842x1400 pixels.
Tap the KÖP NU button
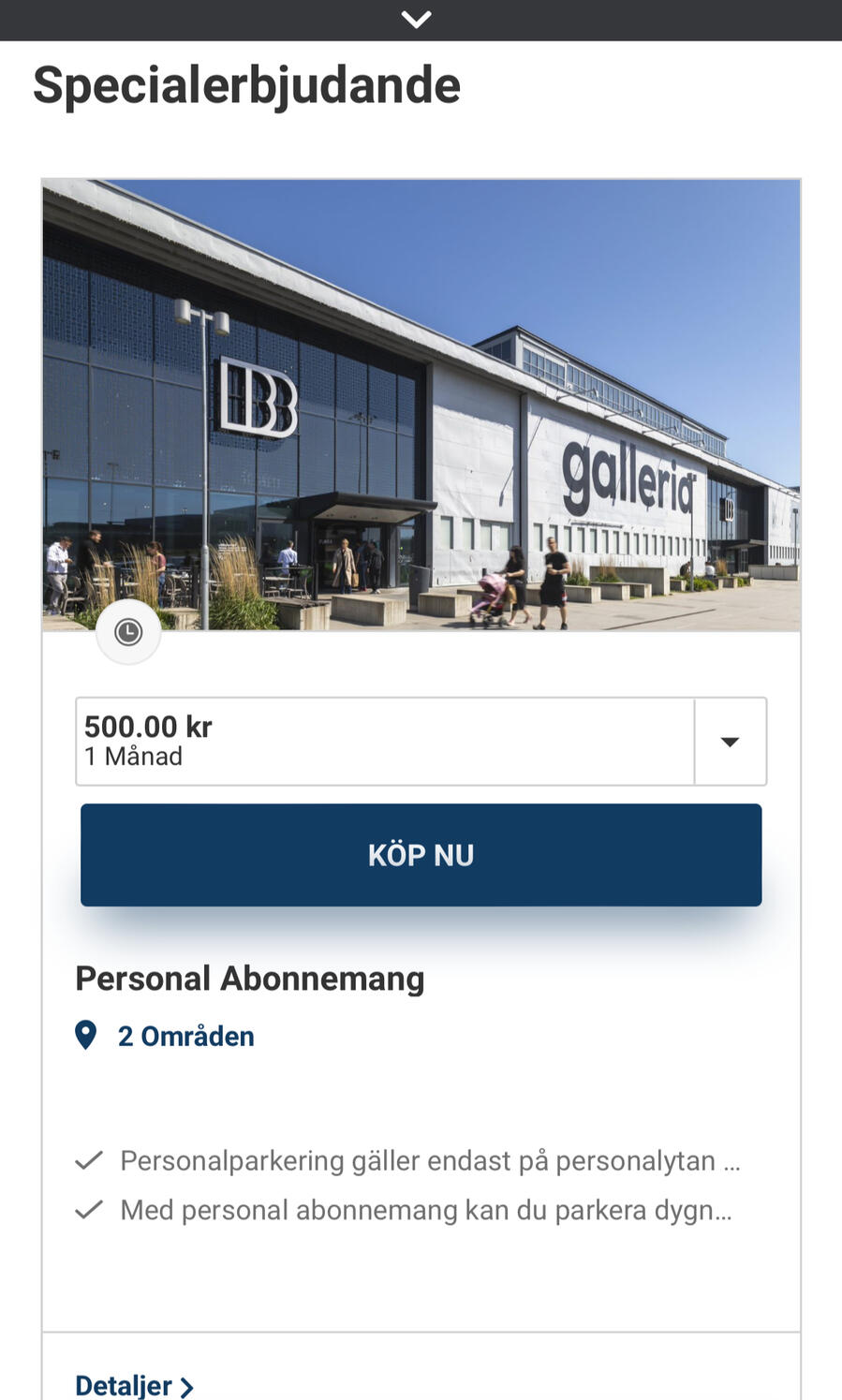[421, 855]
